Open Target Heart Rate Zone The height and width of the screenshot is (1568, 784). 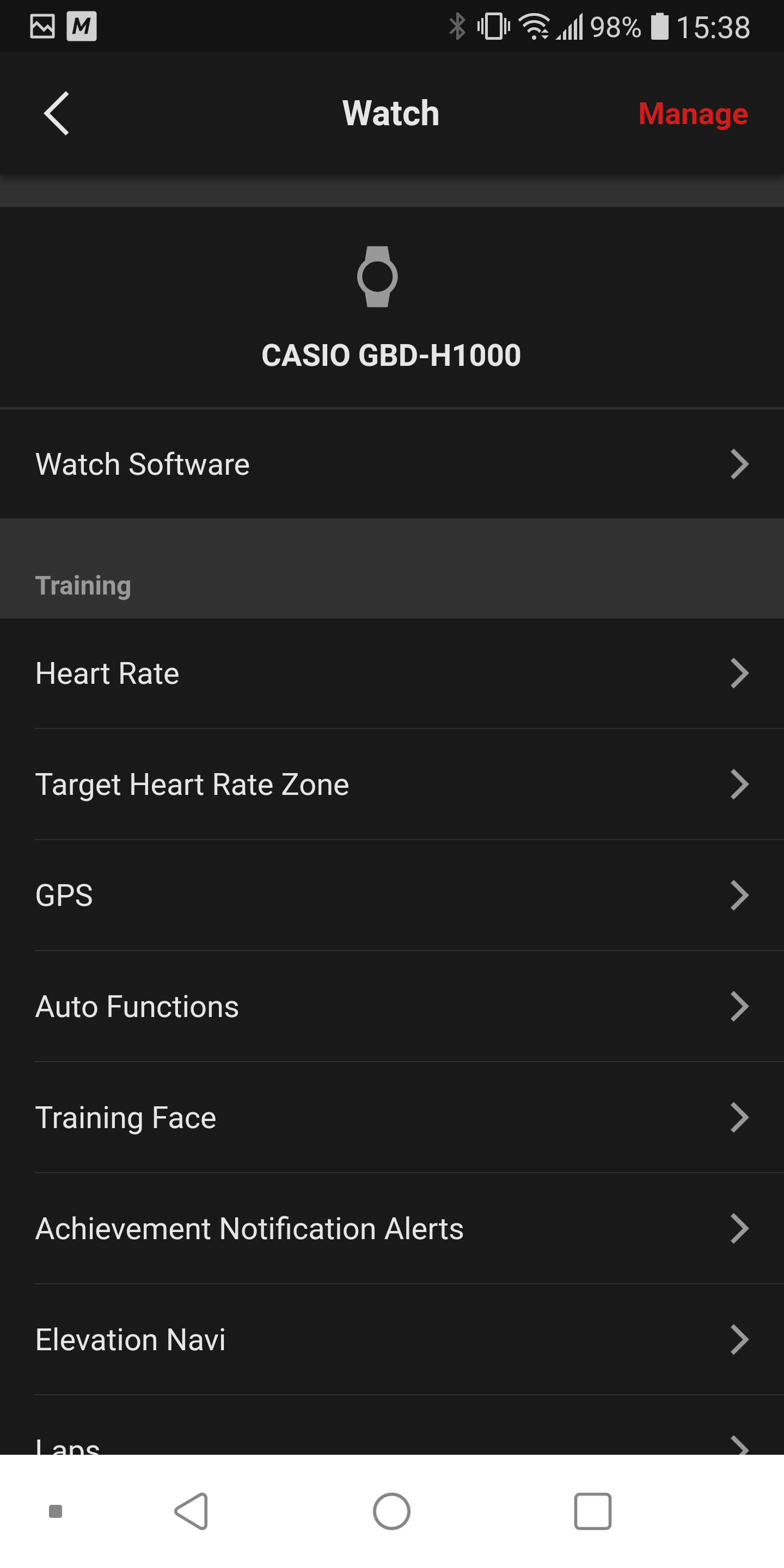click(392, 784)
